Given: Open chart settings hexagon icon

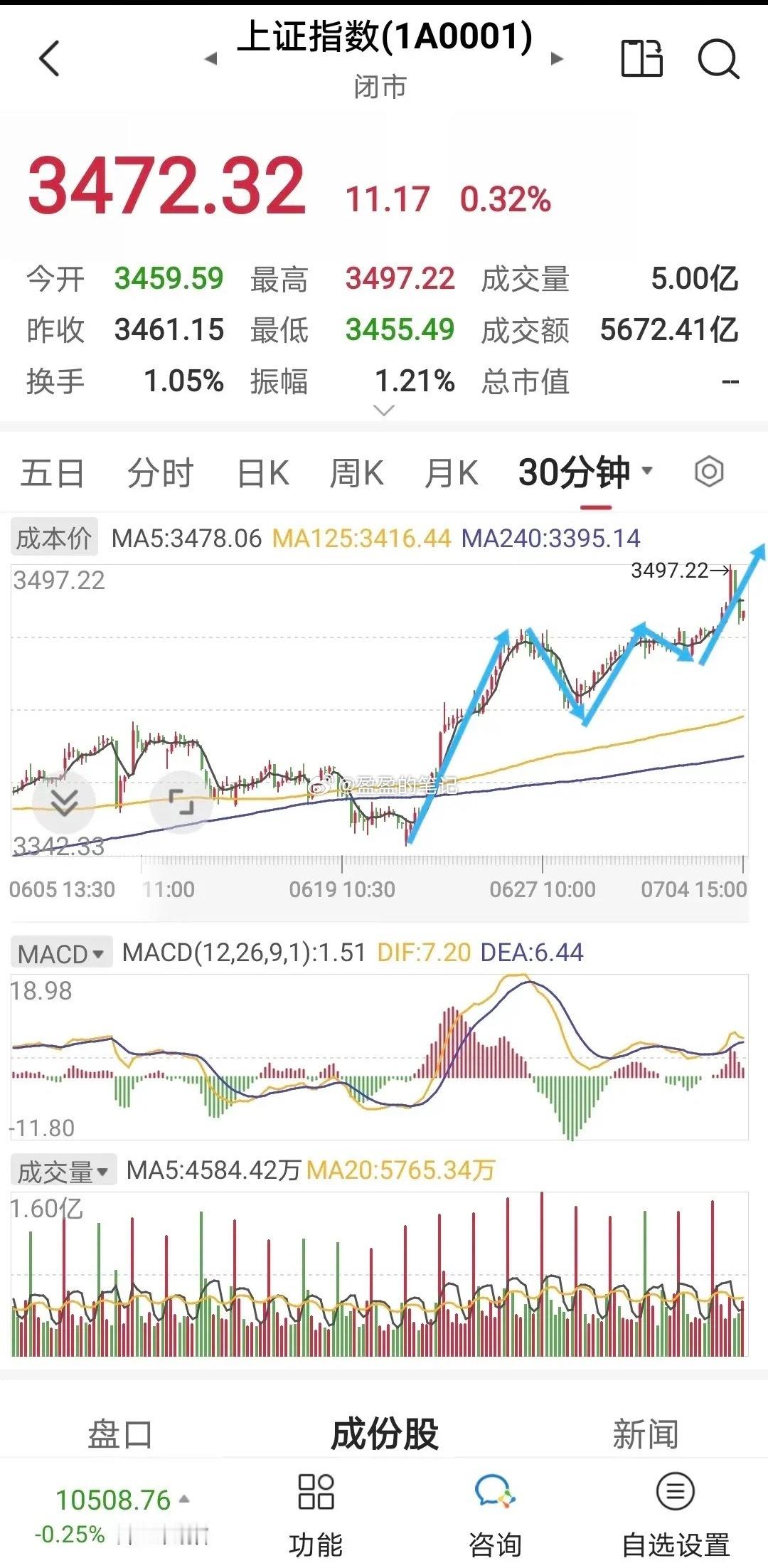Looking at the screenshot, I should (709, 472).
